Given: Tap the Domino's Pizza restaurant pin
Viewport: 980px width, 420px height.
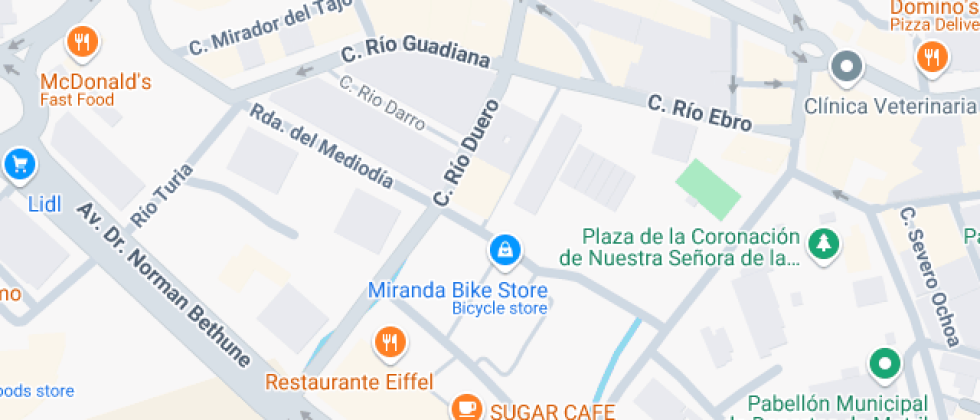Looking at the screenshot, I should [932, 56].
